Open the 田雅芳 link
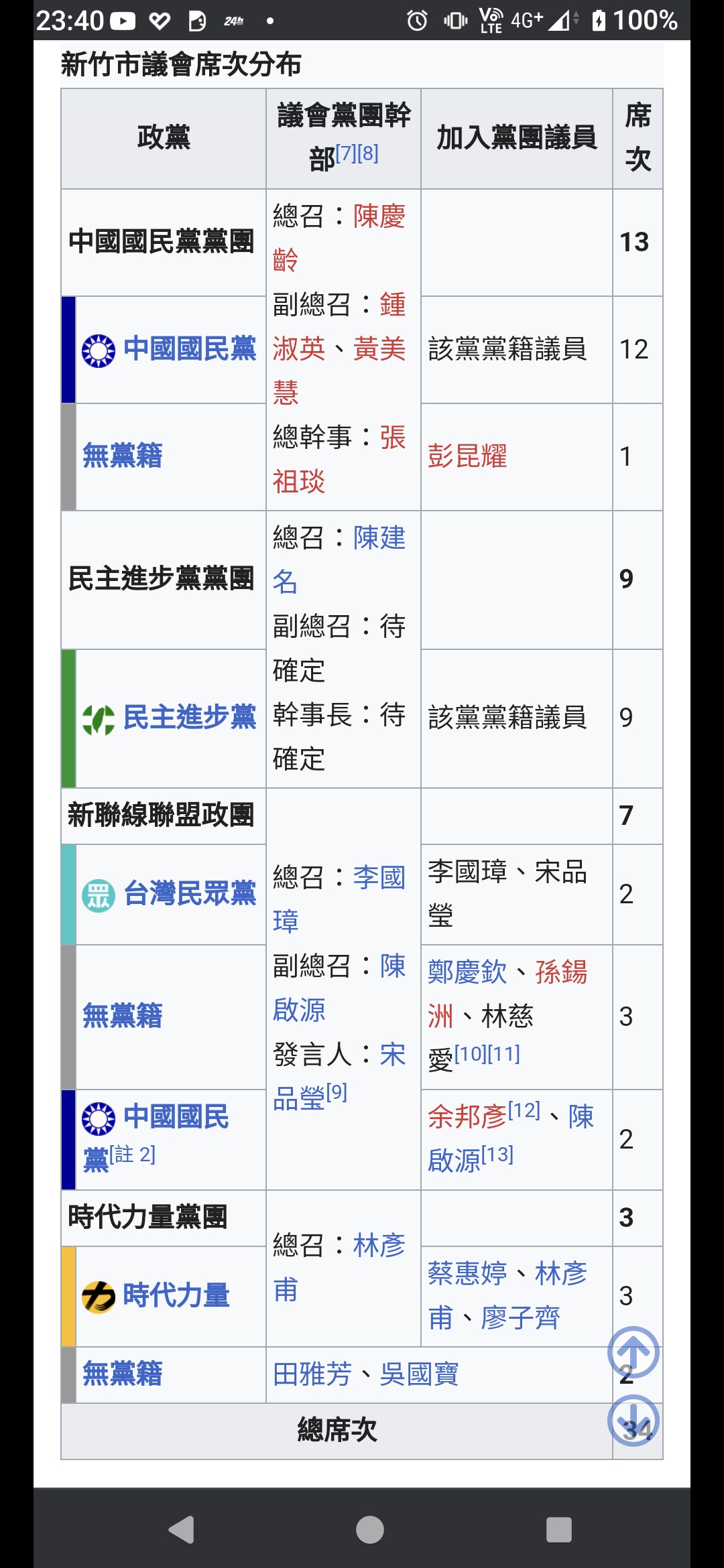The width and height of the screenshot is (724, 1568). 312,1375
